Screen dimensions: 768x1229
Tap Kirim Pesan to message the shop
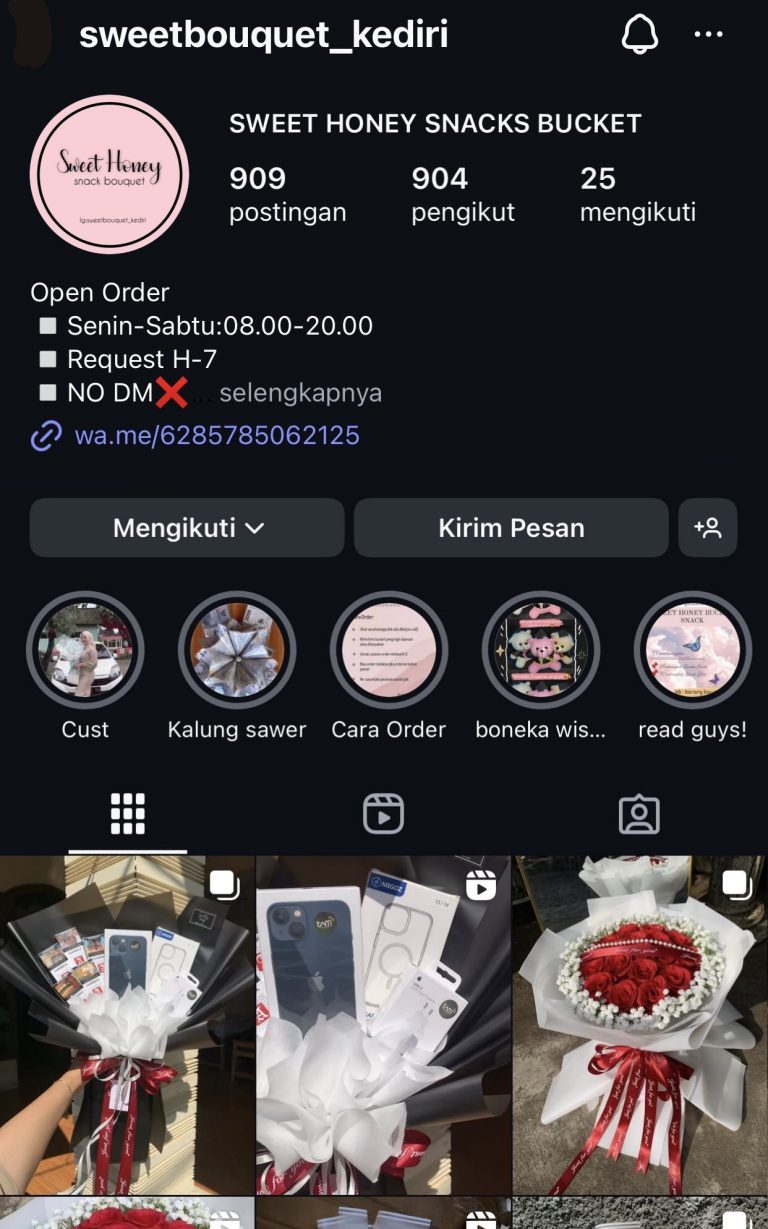pyautogui.click(x=511, y=528)
